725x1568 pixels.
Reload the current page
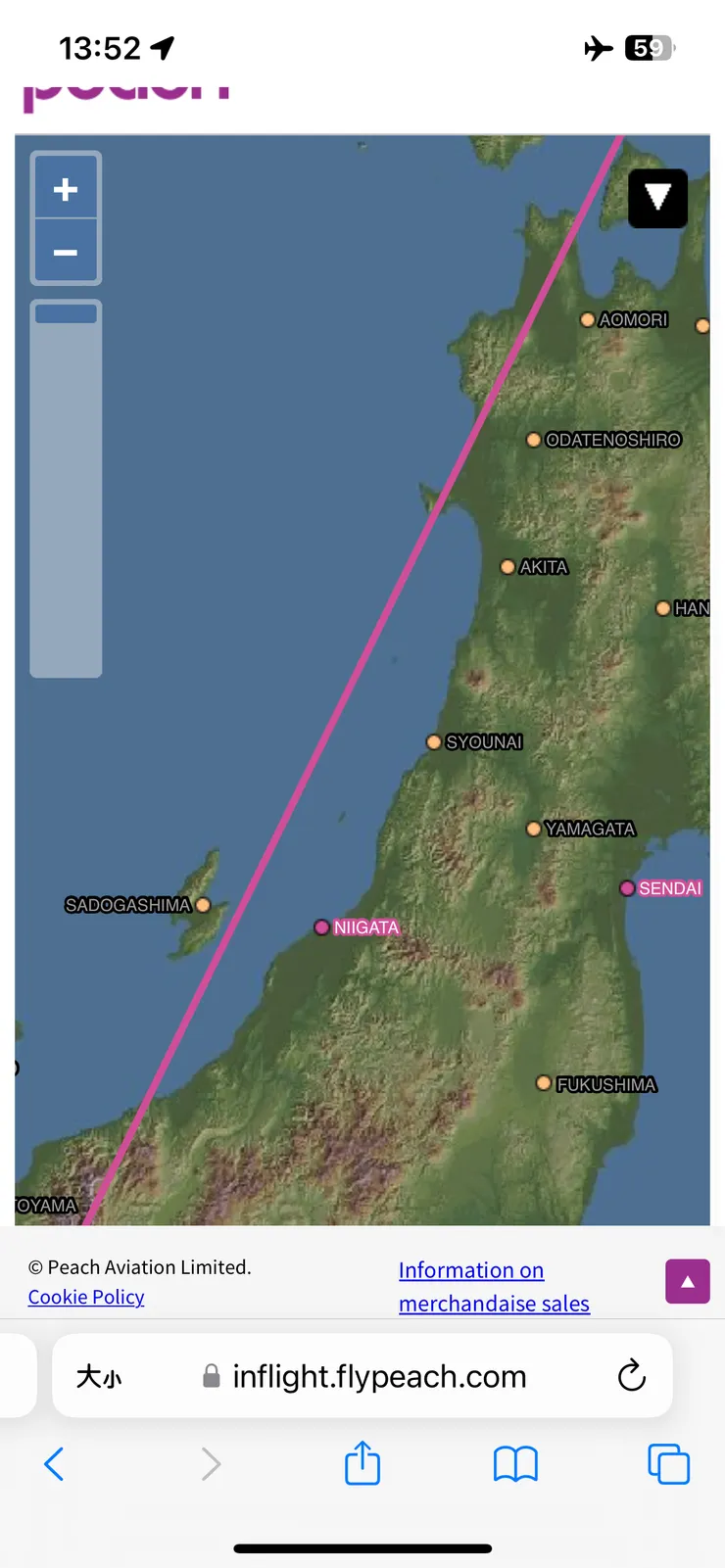coord(632,1376)
